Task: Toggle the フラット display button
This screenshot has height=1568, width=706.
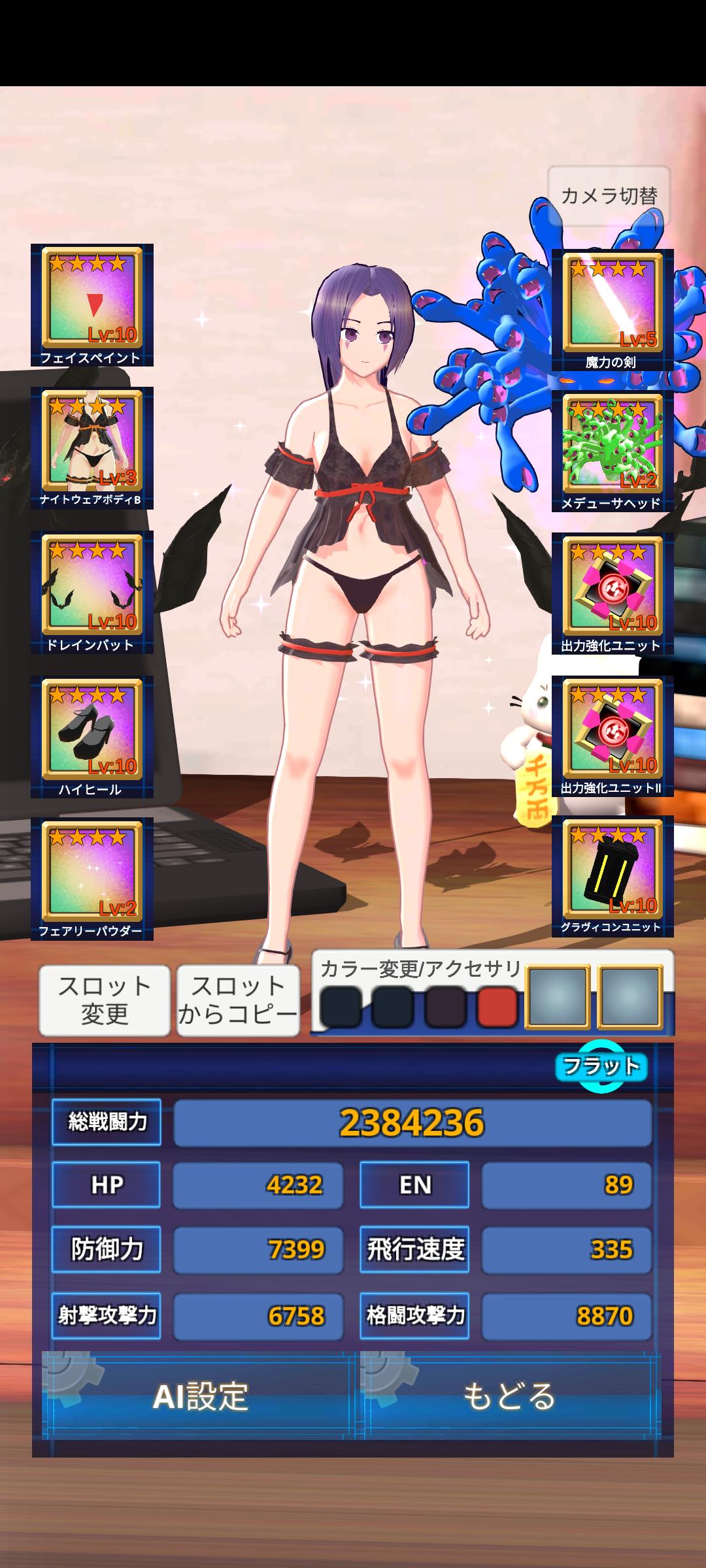Action: (x=601, y=1066)
